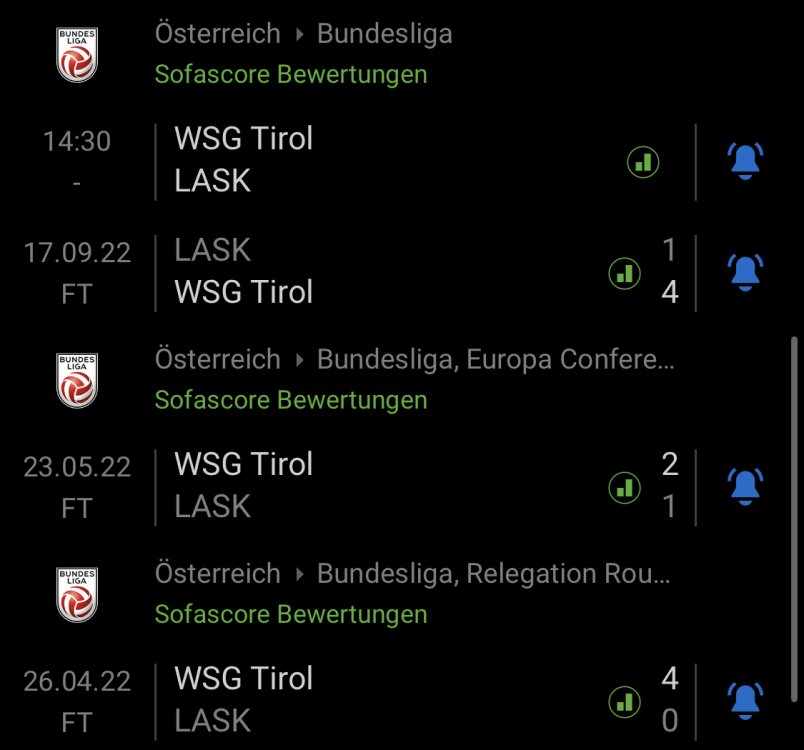Open the 23.05.22 WSG Tirol vs LASK match
This screenshot has width=804, height=750.
click(x=380, y=486)
